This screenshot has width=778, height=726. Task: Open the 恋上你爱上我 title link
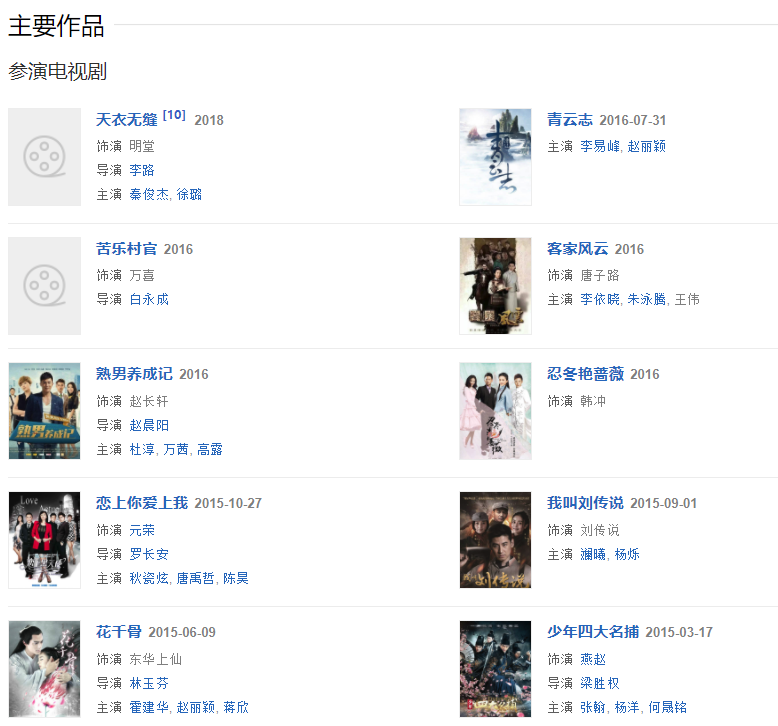tap(141, 503)
